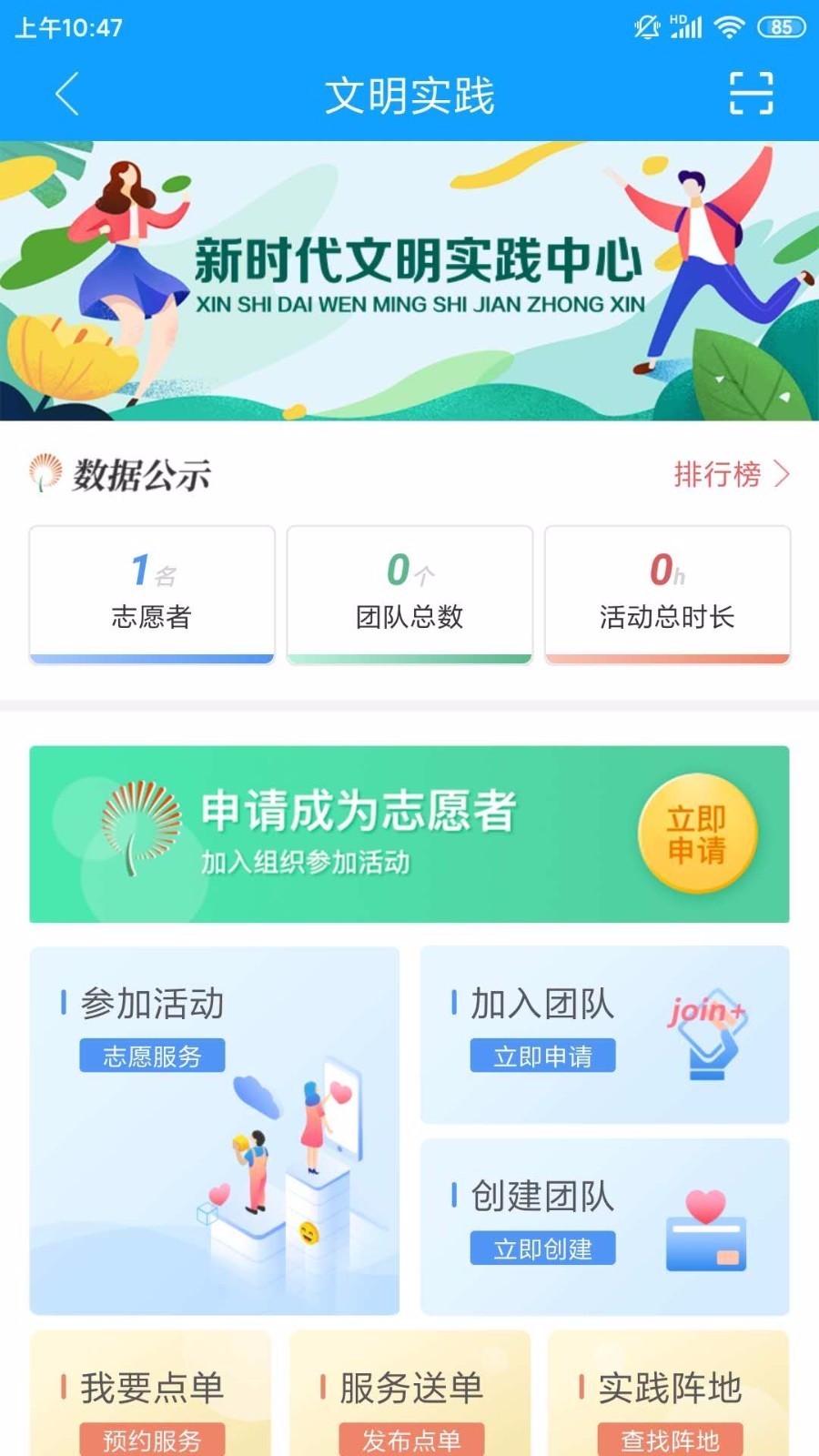Viewport: 819px width, 1456px height.
Task: Tap 立即创建 under 创建团队
Action: 543,1249
